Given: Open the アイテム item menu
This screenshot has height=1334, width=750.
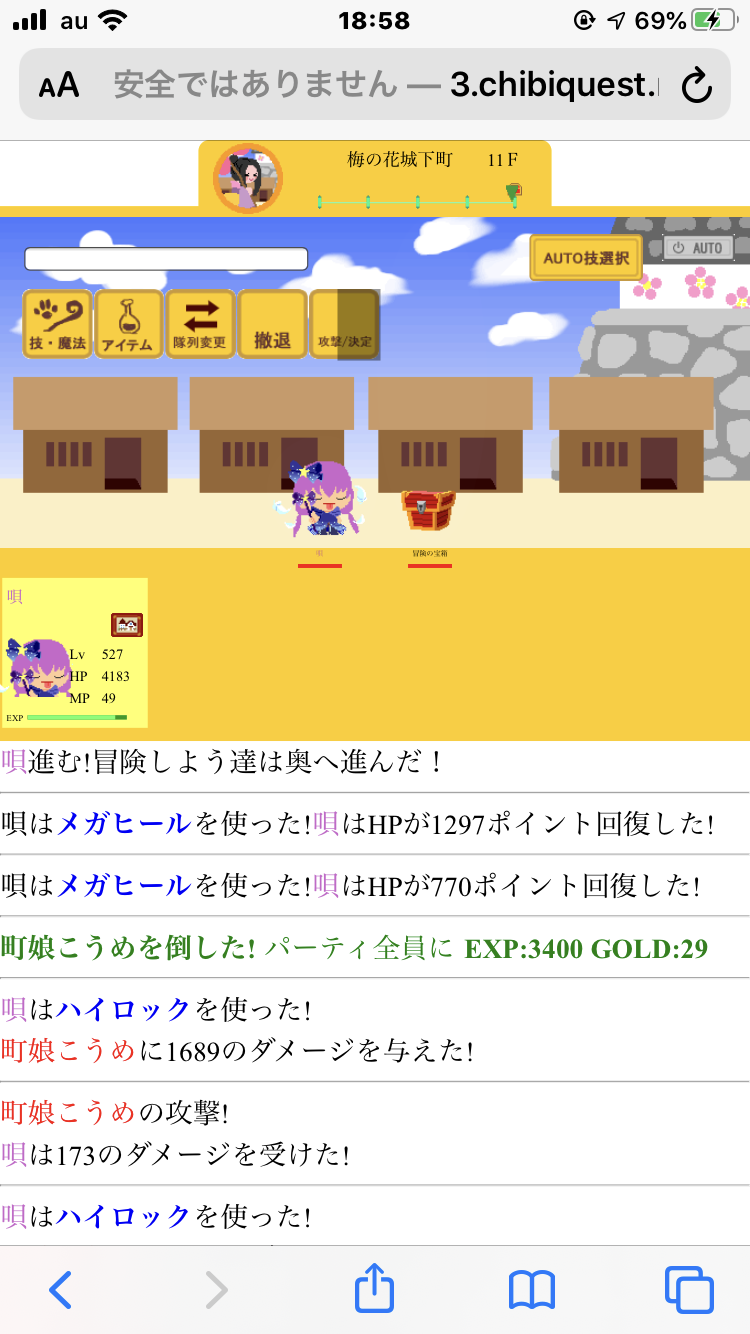Looking at the screenshot, I should click(128, 324).
